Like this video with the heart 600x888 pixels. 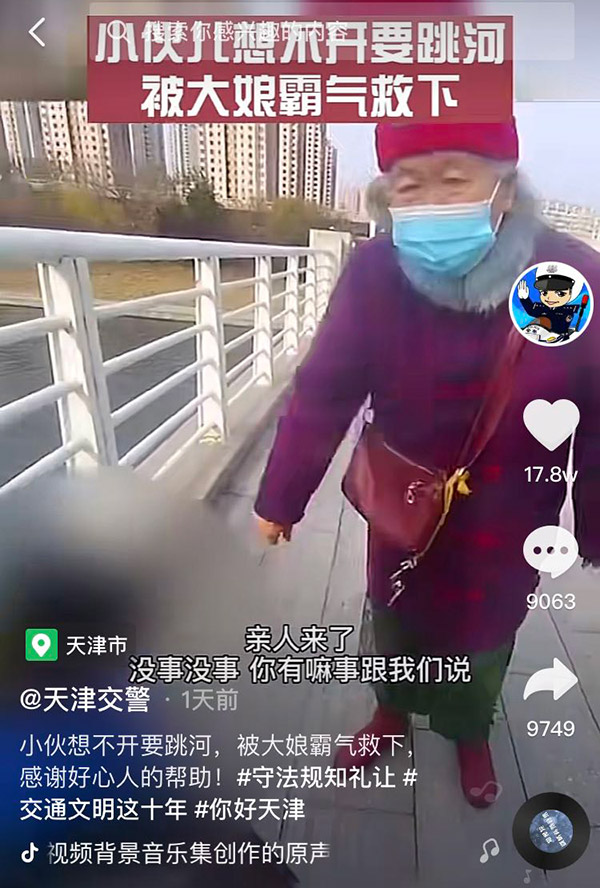[x=551, y=426]
